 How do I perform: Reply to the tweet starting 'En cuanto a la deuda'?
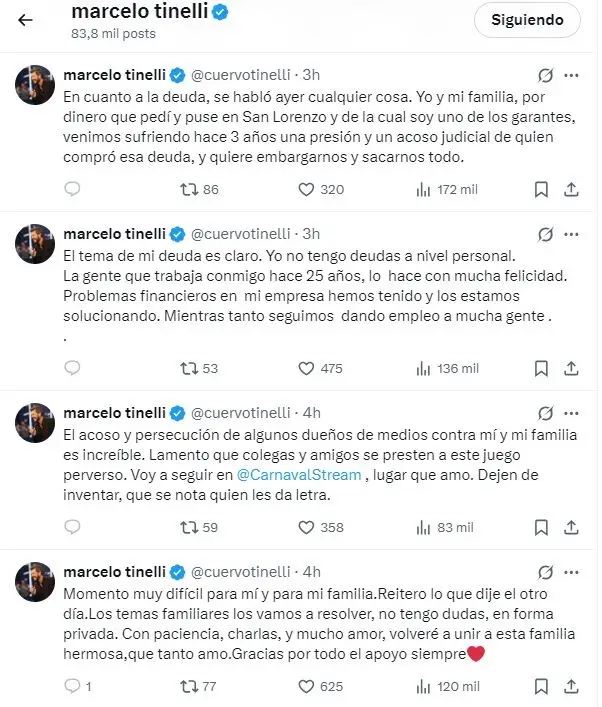(72, 189)
